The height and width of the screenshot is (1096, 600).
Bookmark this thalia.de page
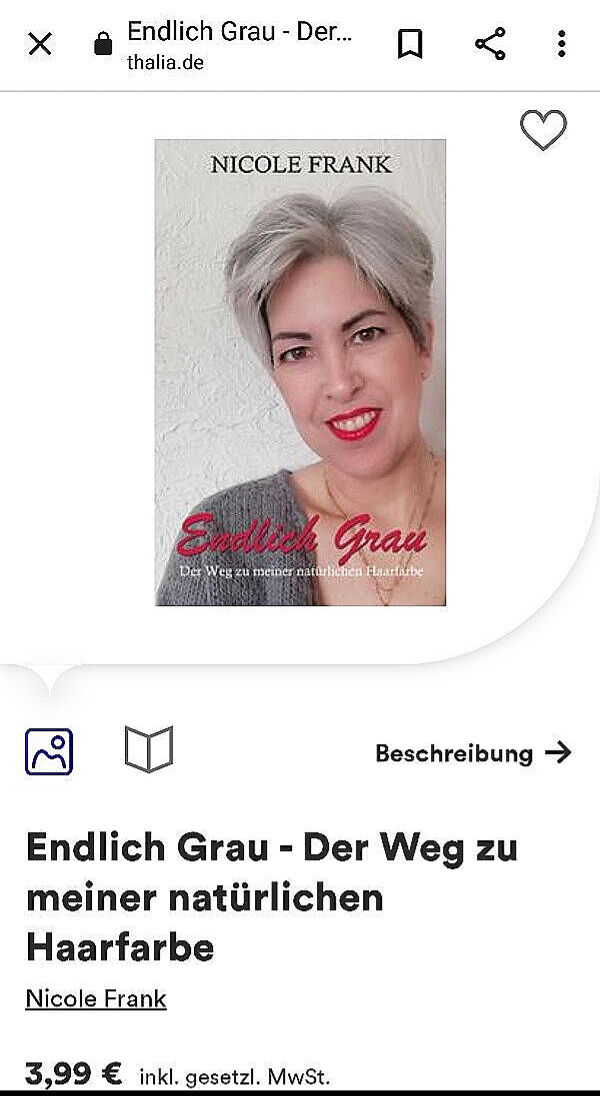pyautogui.click(x=410, y=44)
